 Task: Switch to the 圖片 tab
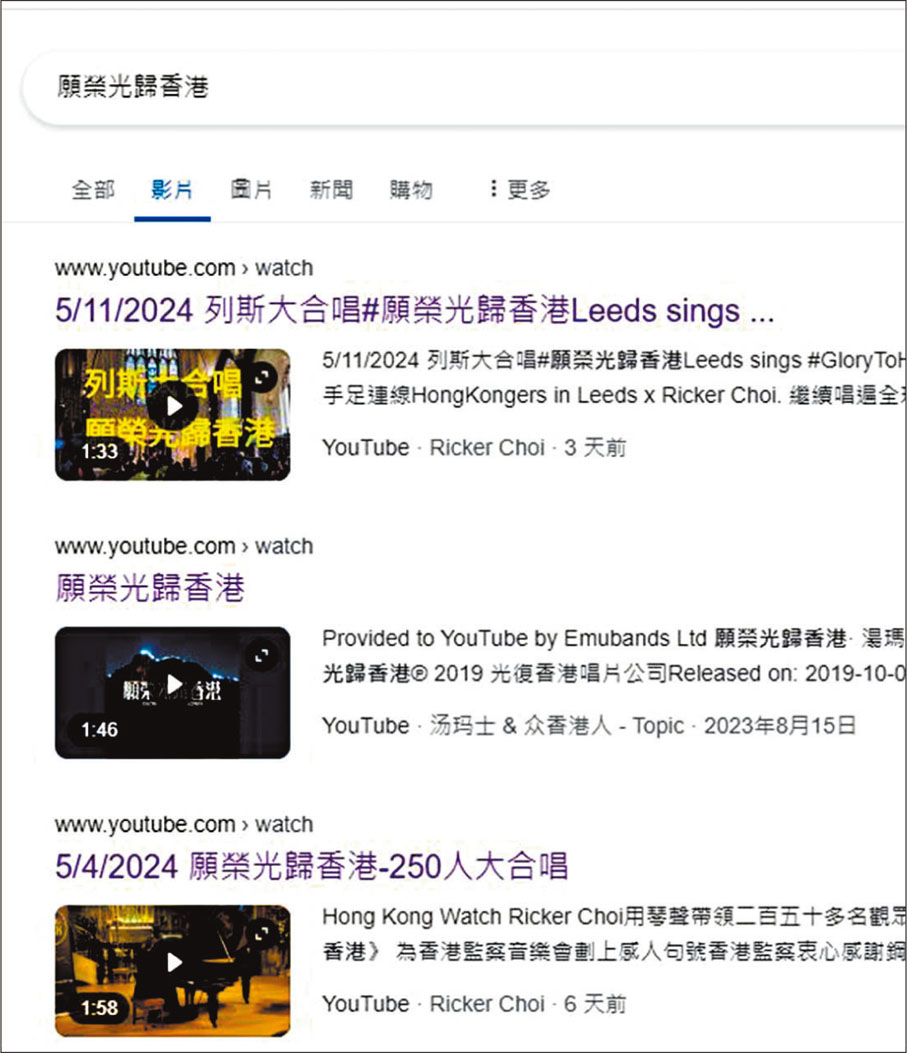[251, 190]
